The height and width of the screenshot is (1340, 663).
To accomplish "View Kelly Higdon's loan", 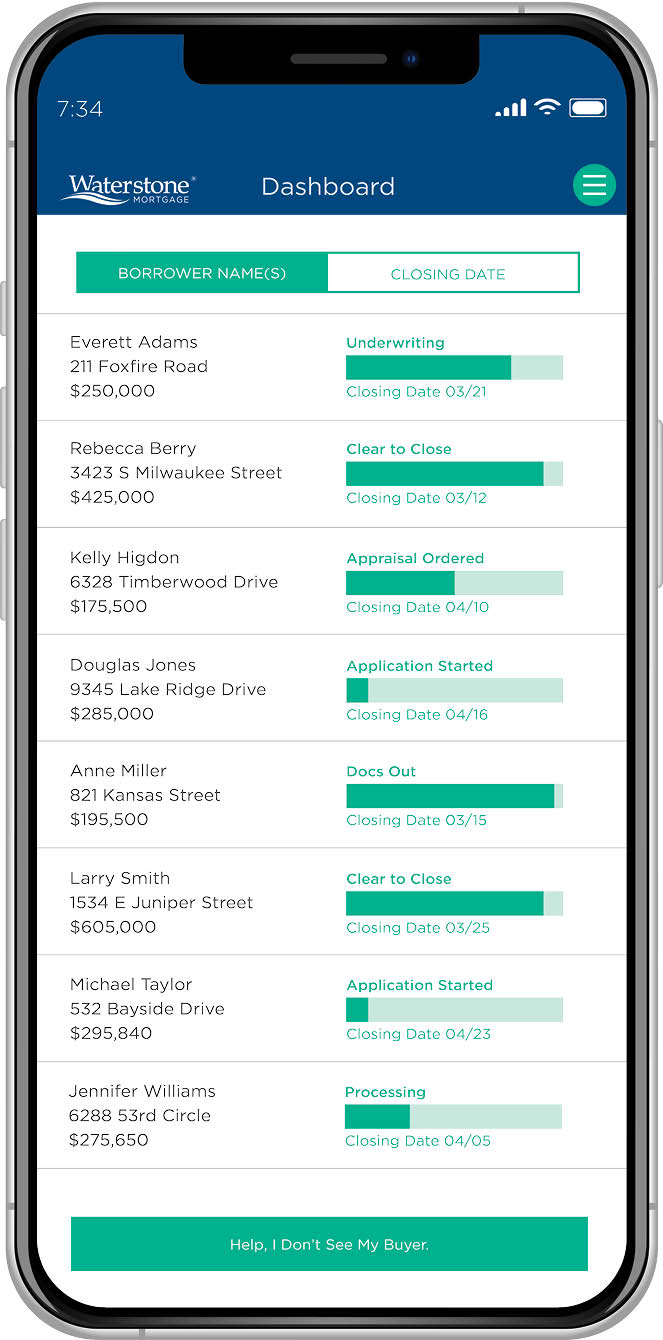I will 331,581.
